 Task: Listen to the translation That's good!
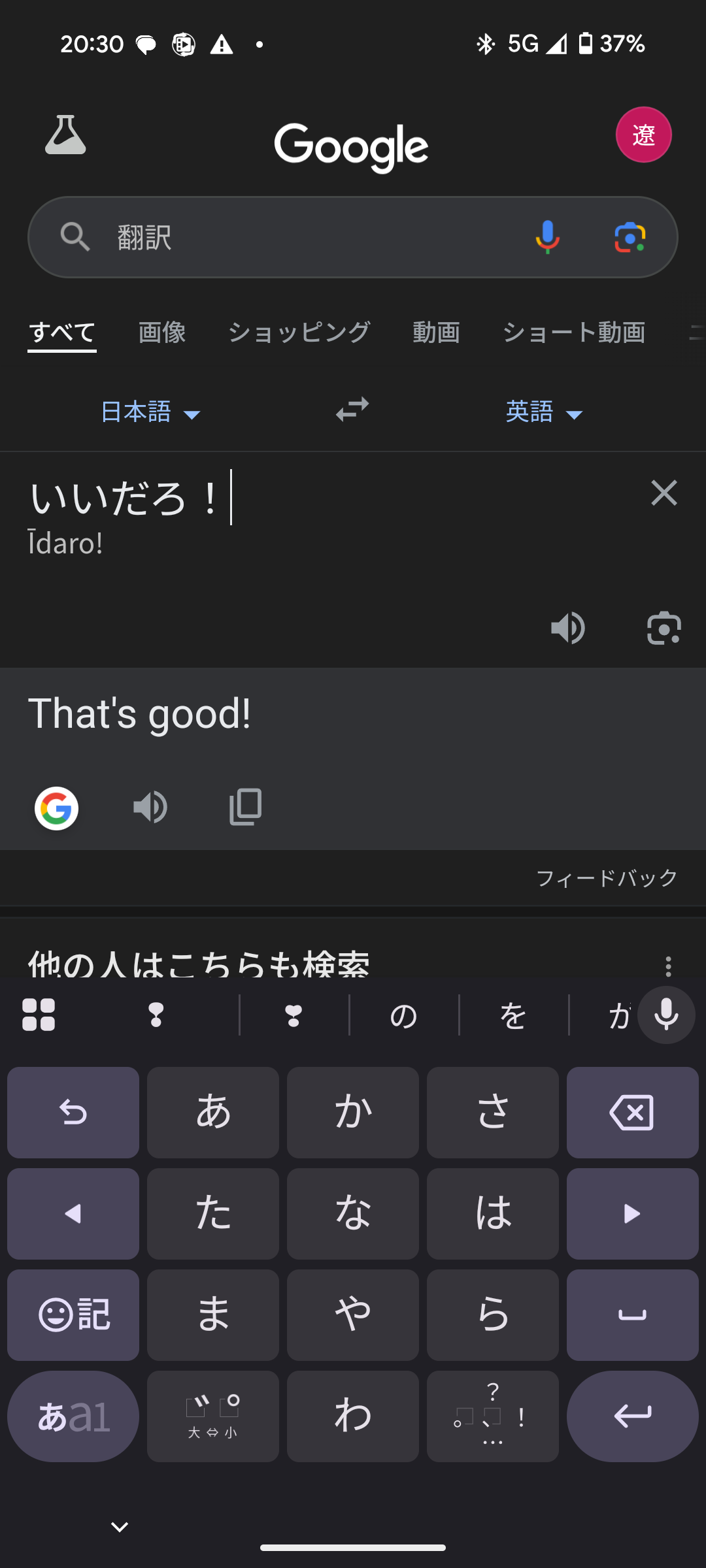(150, 808)
